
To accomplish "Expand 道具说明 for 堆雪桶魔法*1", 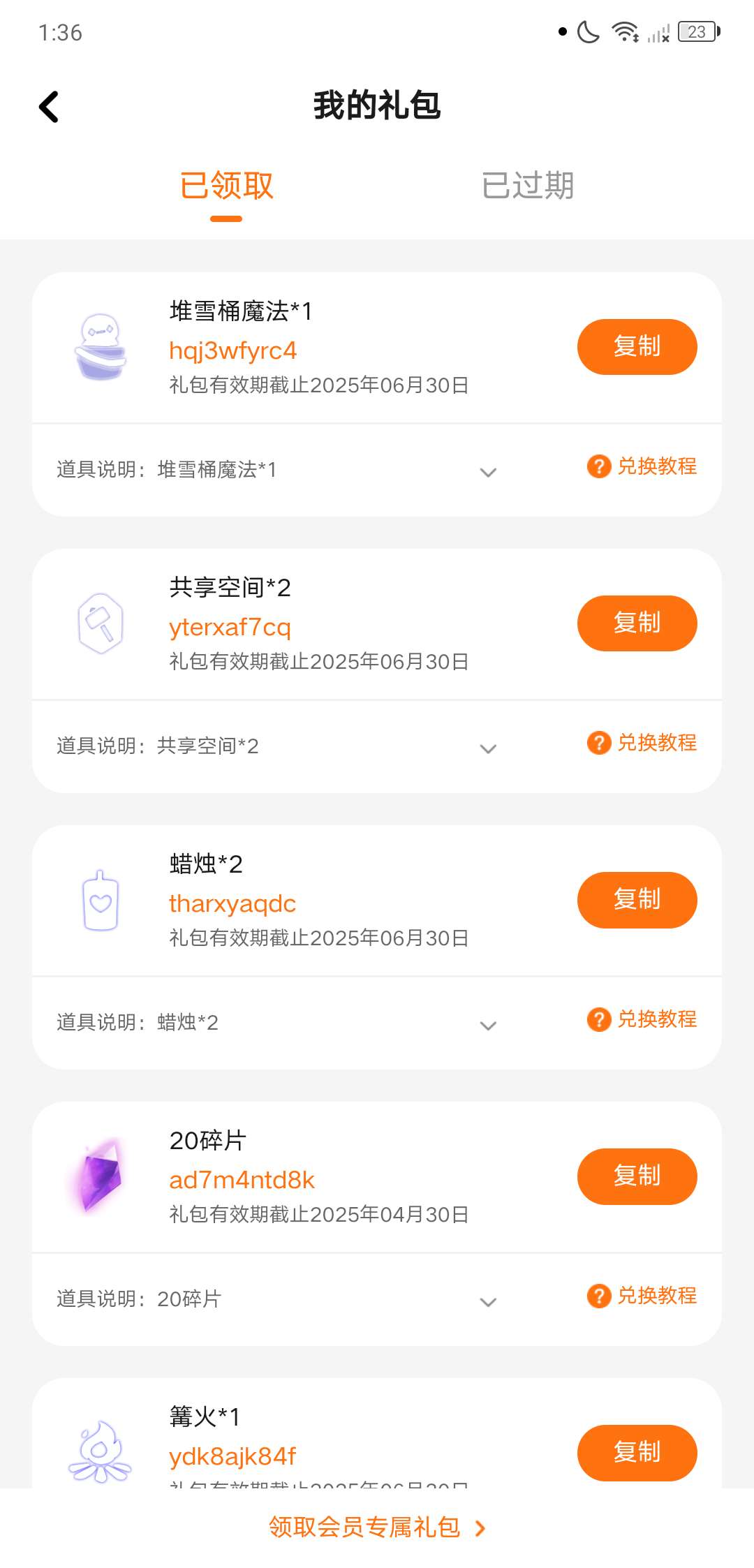I will 489,472.
